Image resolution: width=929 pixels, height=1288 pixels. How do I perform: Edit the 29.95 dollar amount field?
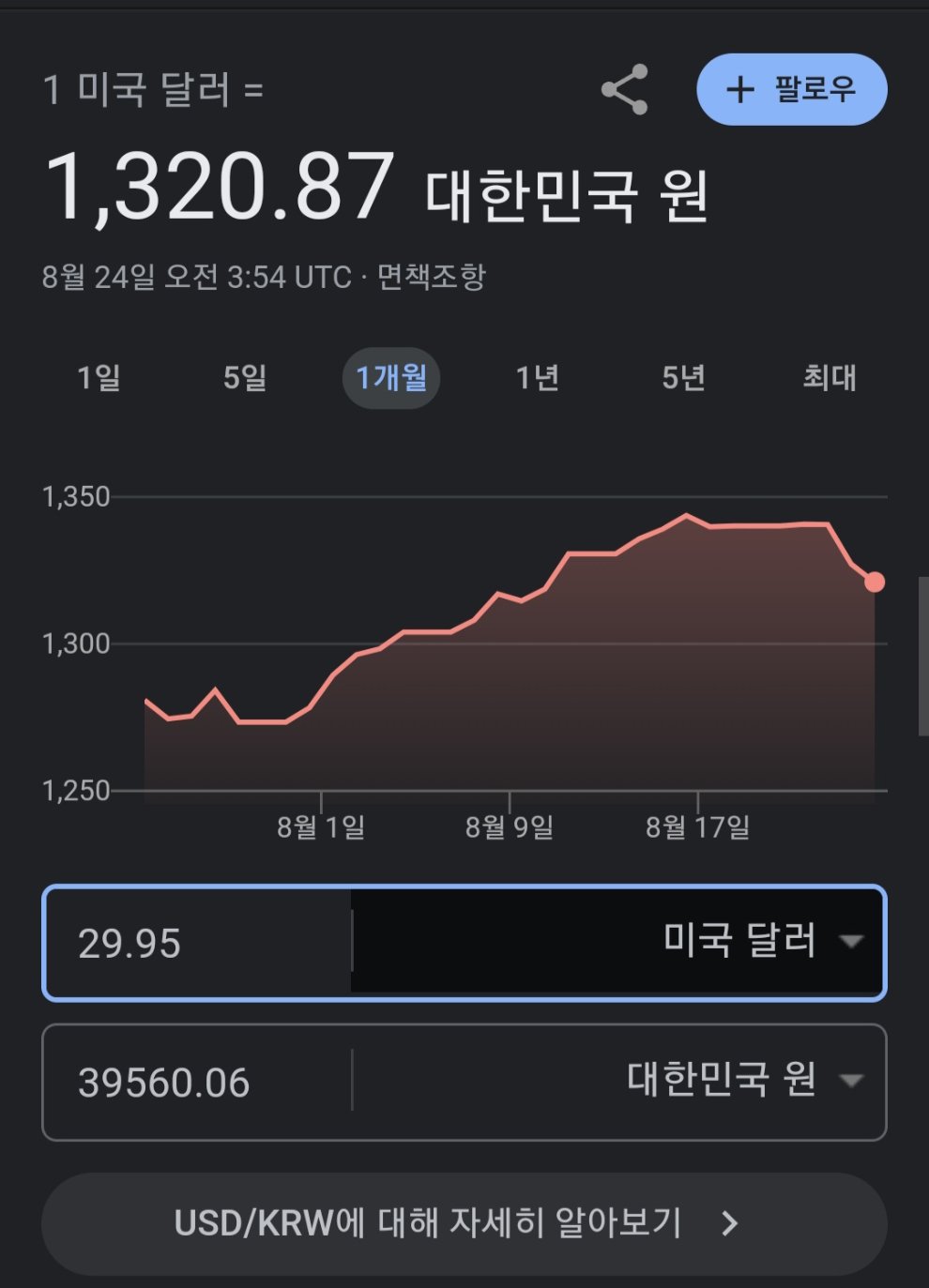[x=197, y=943]
